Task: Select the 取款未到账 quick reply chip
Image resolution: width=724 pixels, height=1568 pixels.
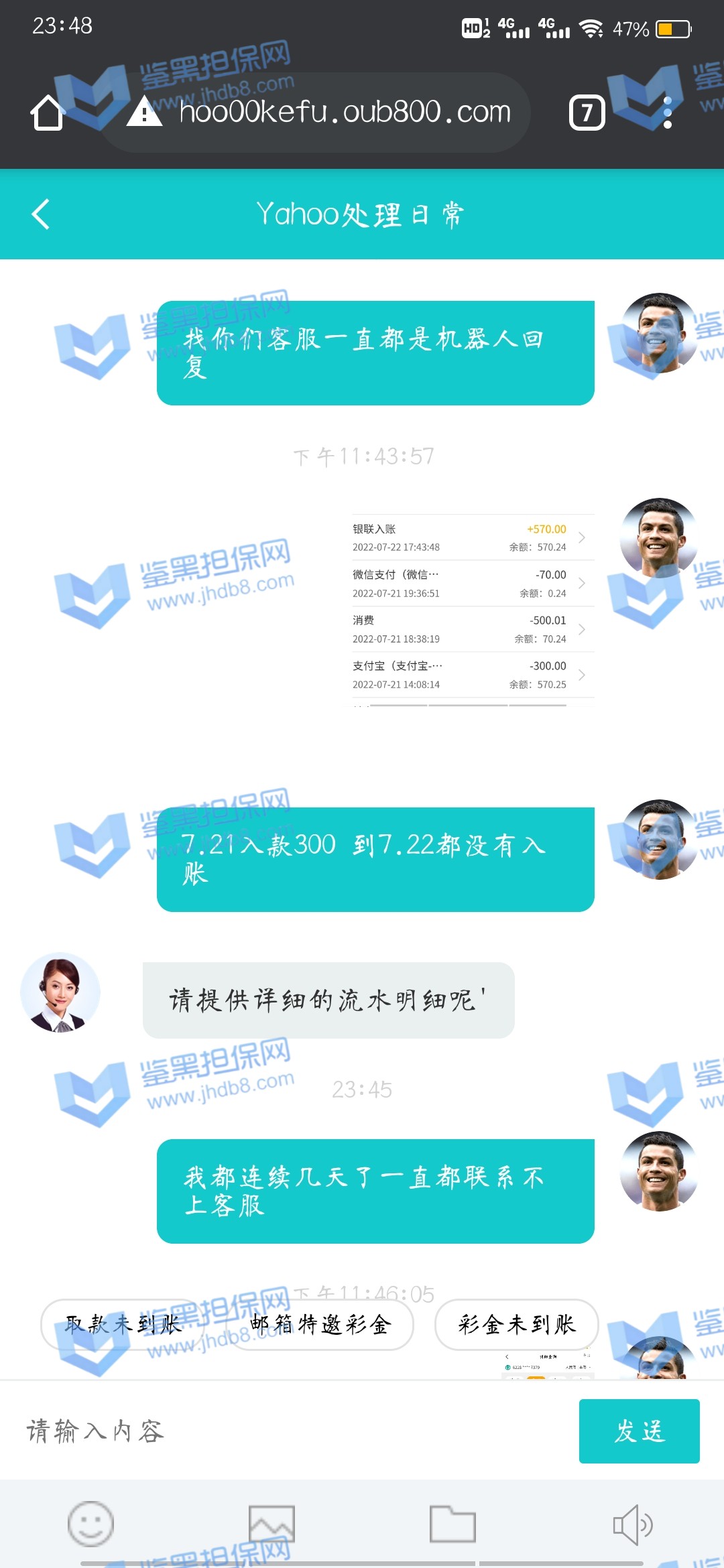Action: [123, 1324]
